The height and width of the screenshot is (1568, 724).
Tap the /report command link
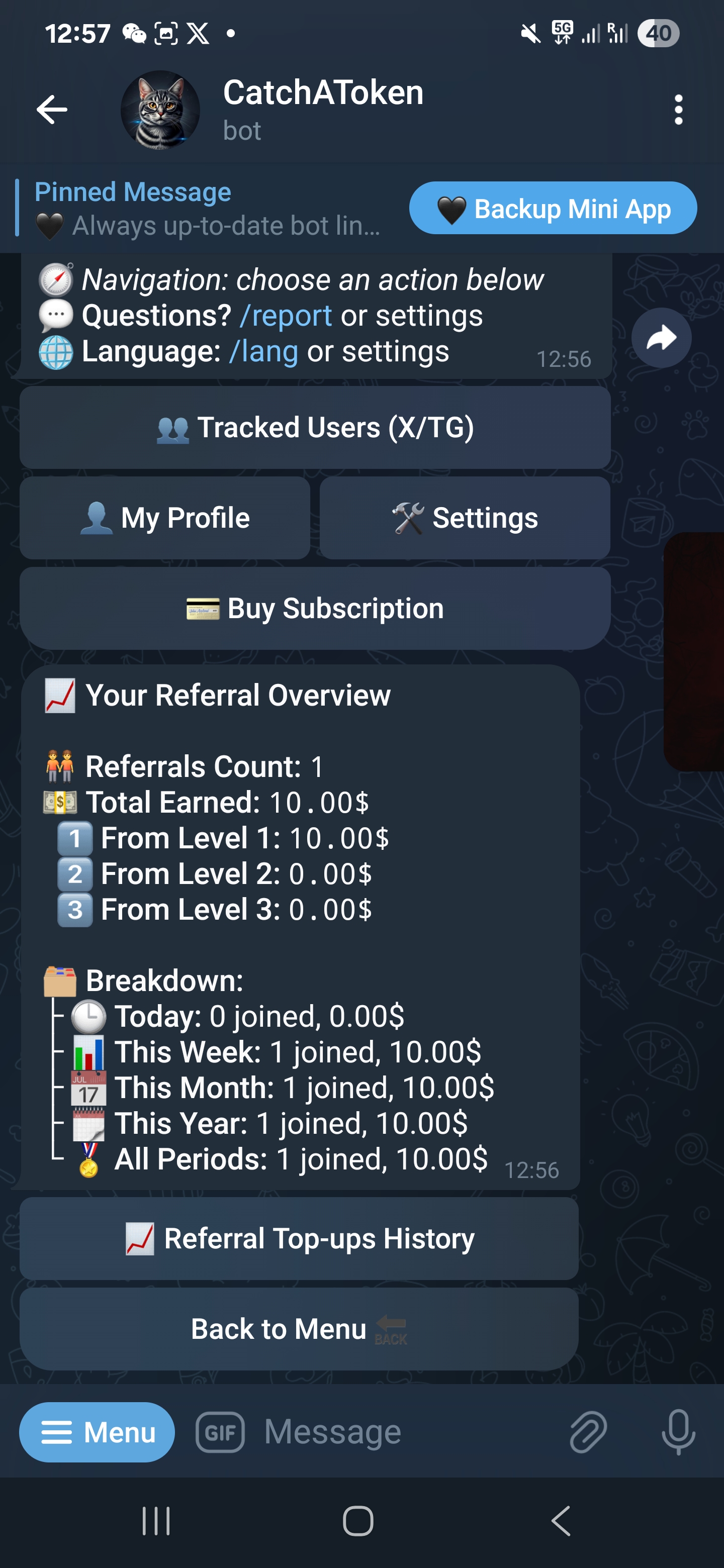286,316
